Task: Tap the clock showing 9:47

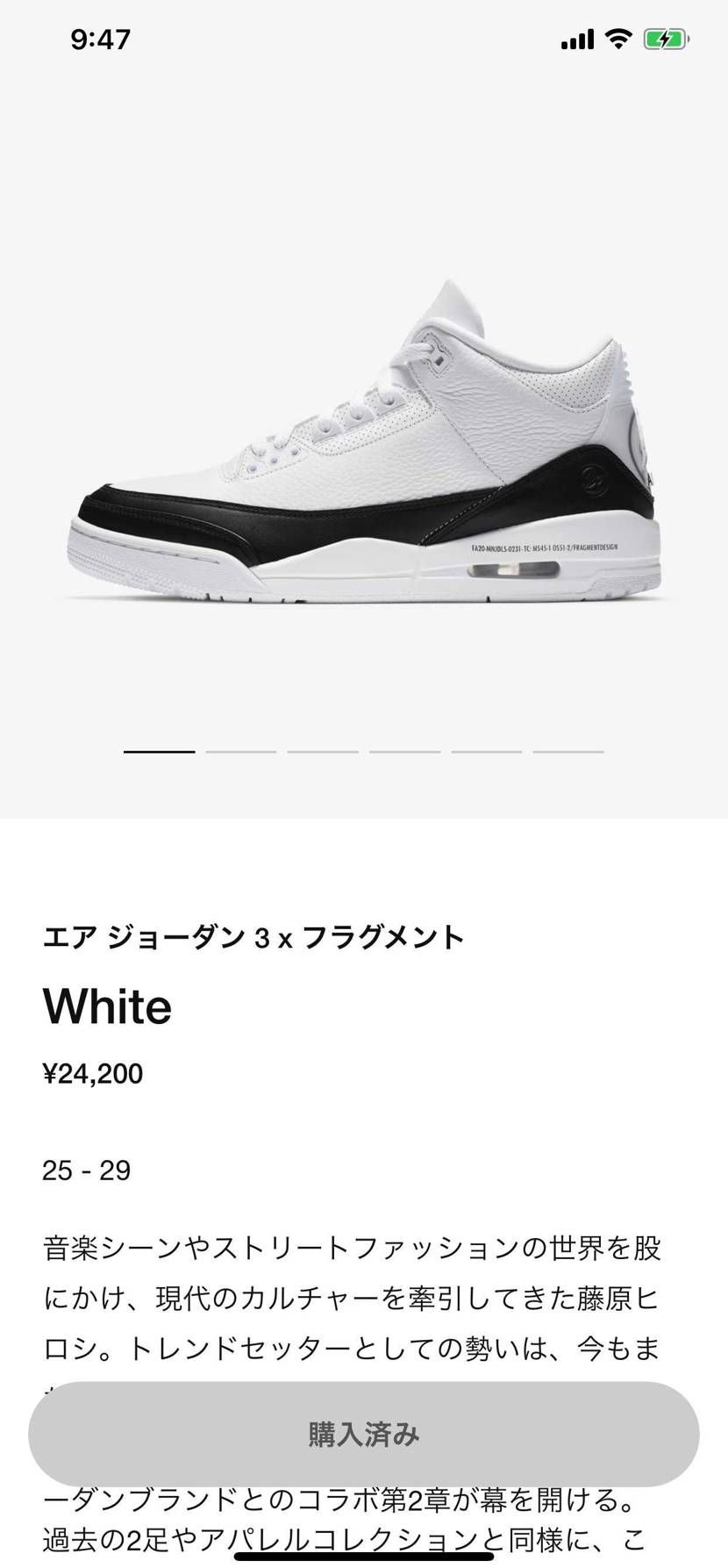Action: click(x=101, y=39)
